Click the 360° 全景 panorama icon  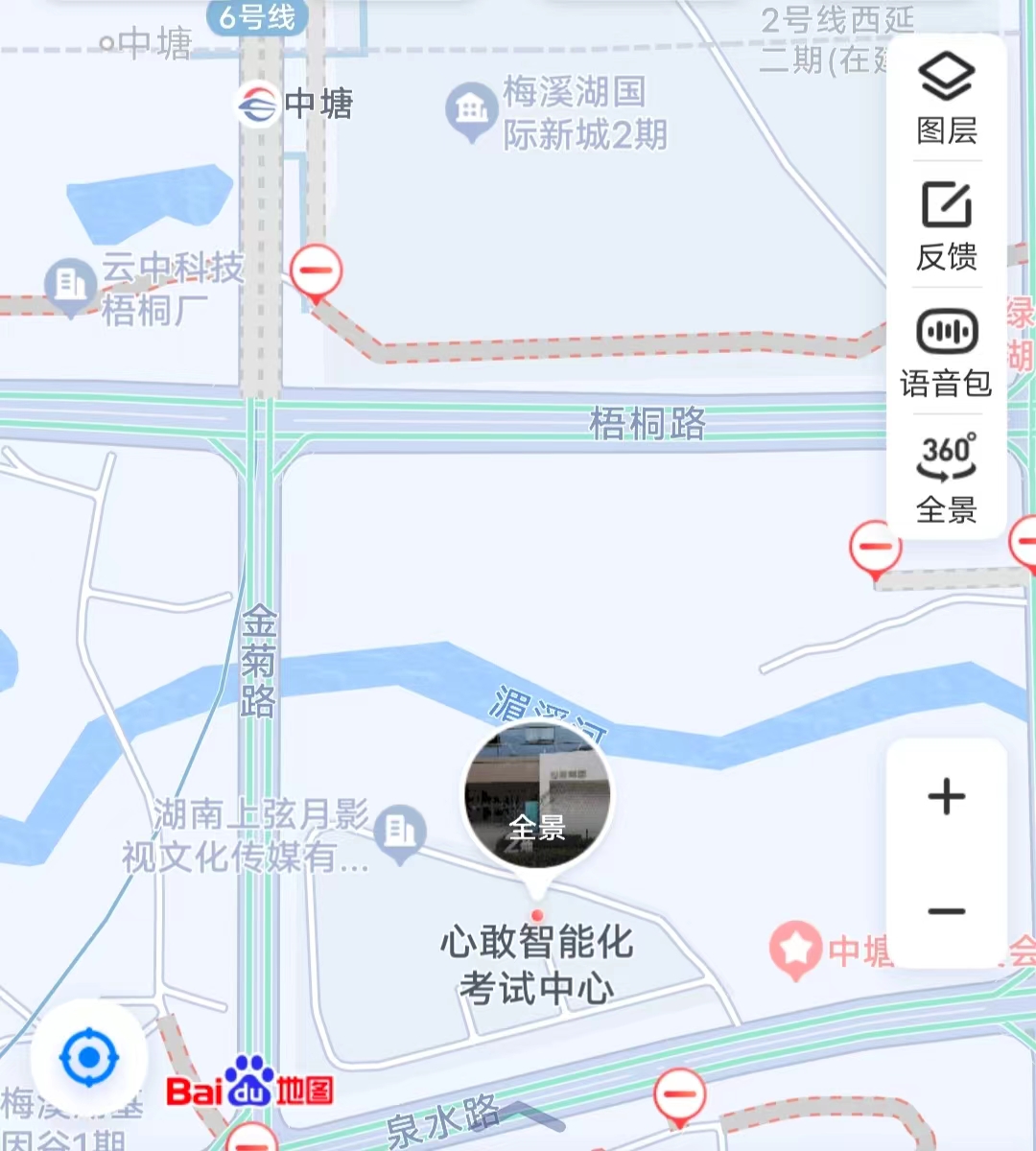tap(946, 473)
